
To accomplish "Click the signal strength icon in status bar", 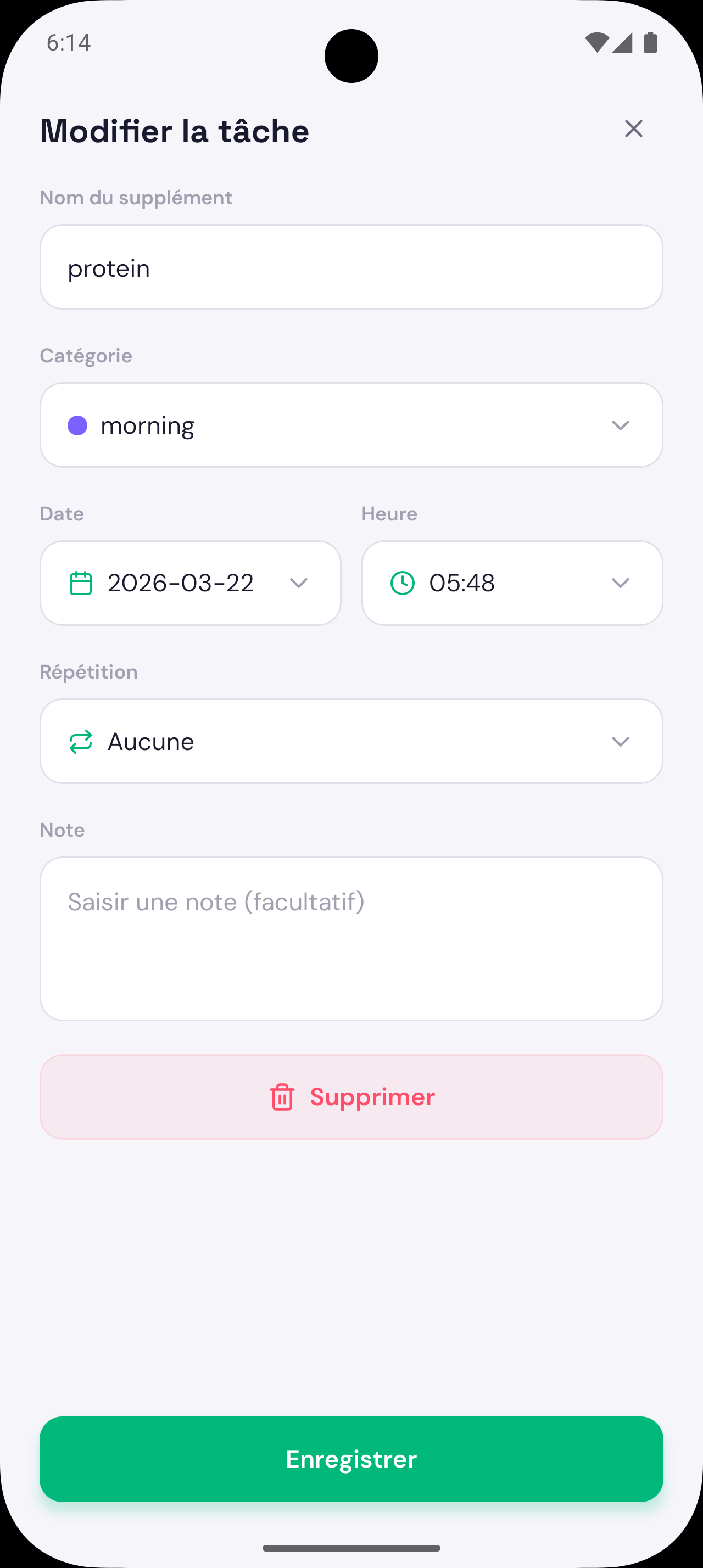I will (622, 42).
